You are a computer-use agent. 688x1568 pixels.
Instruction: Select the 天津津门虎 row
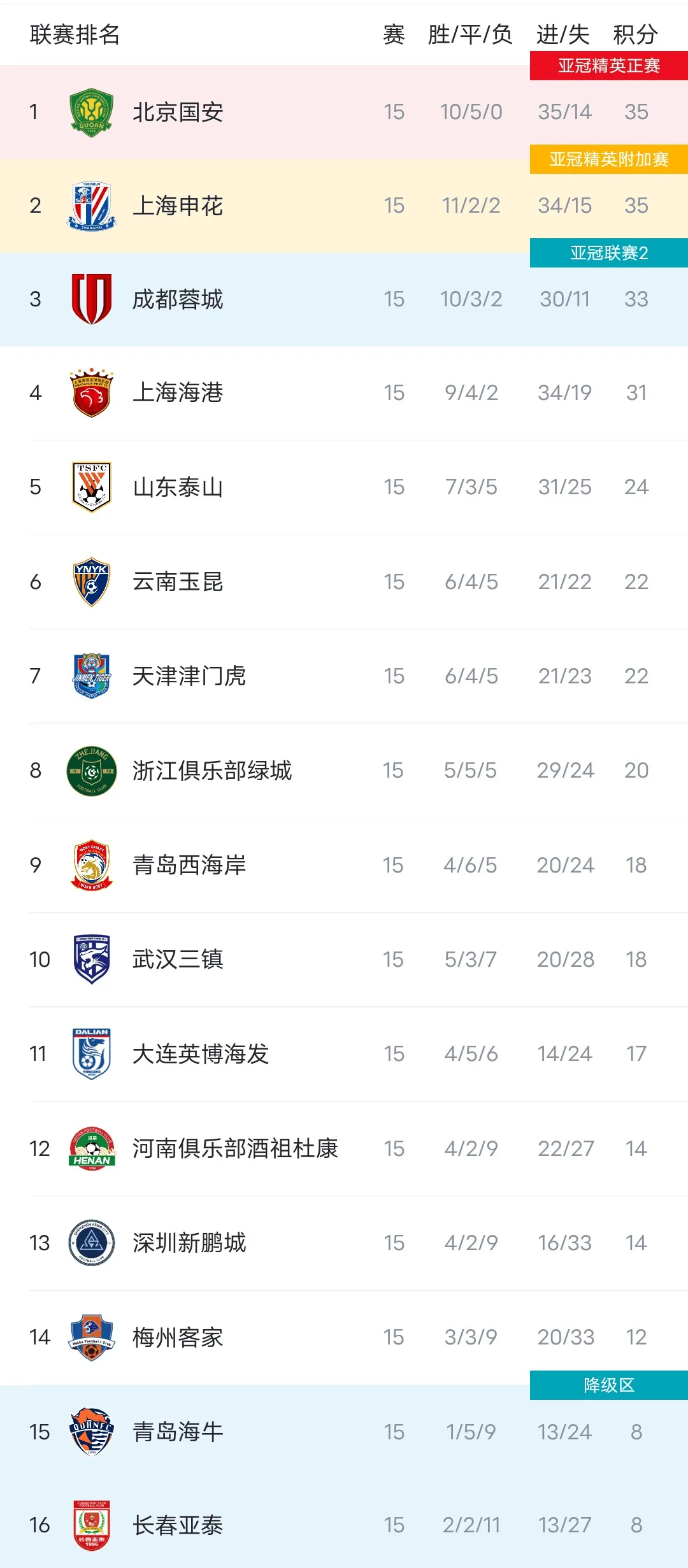[x=344, y=676]
